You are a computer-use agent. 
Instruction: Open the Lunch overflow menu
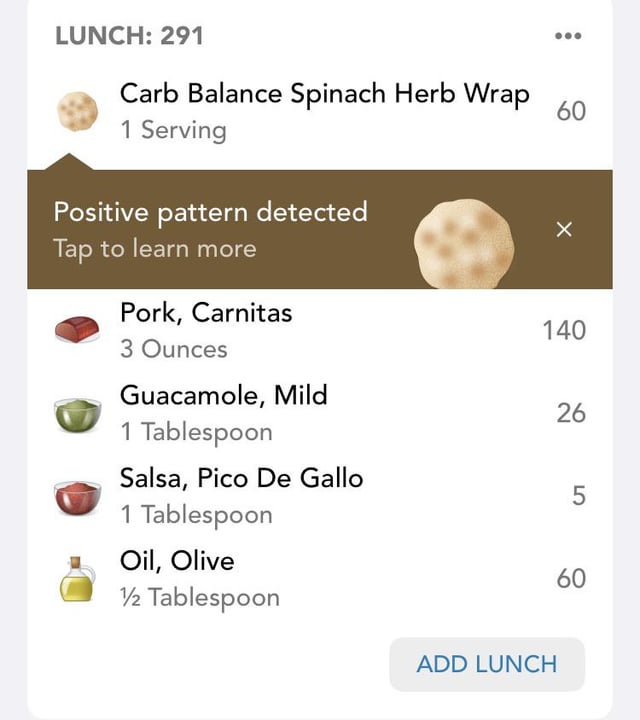[x=567, y=36]
